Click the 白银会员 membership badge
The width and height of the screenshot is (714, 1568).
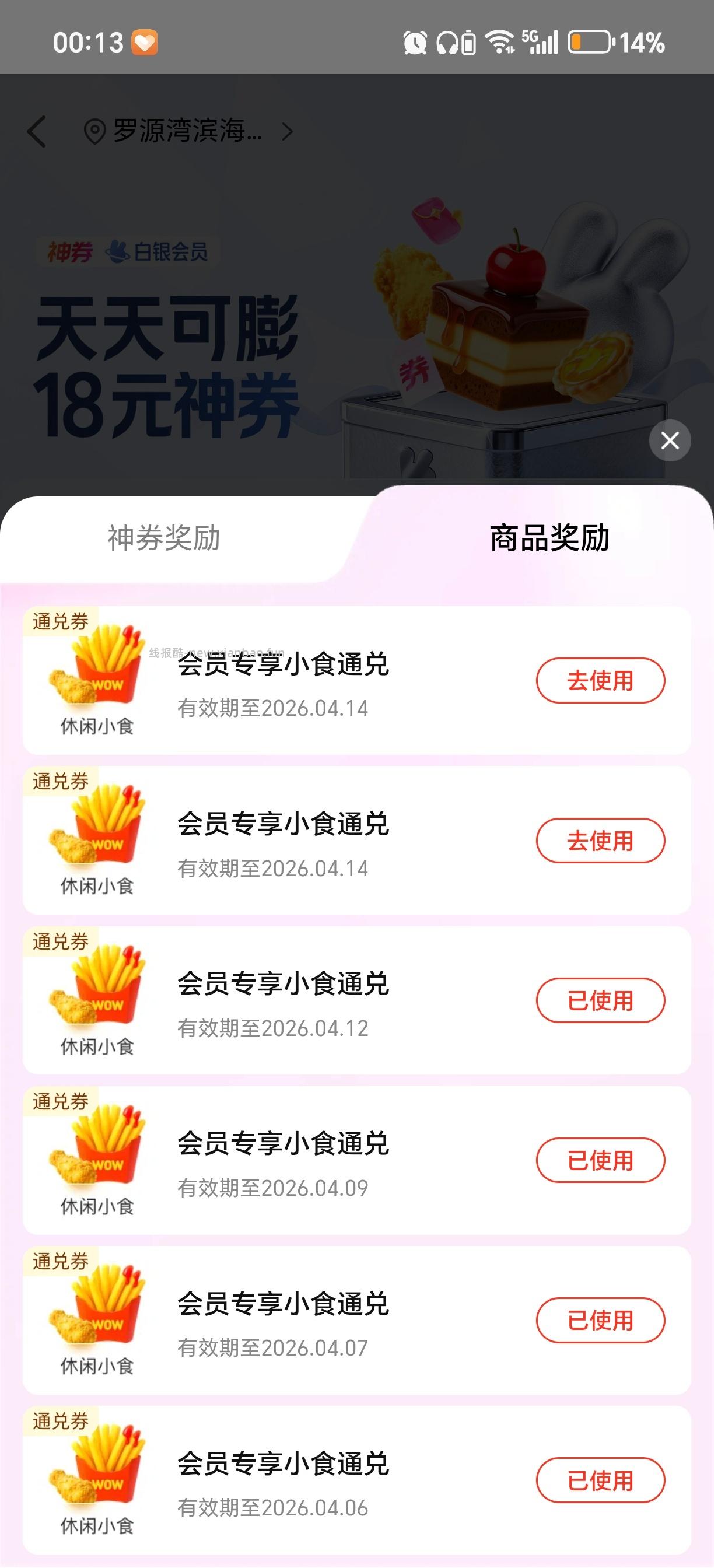tap(159, 252)
